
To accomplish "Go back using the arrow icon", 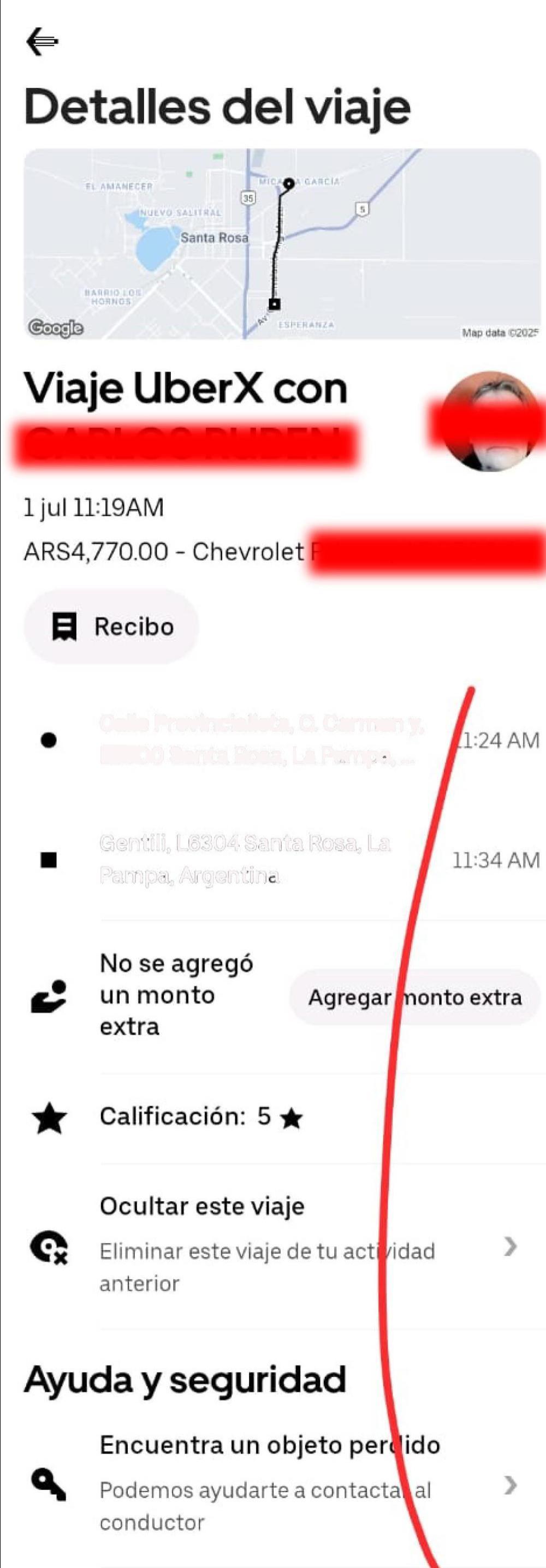I will pos(42,41).
